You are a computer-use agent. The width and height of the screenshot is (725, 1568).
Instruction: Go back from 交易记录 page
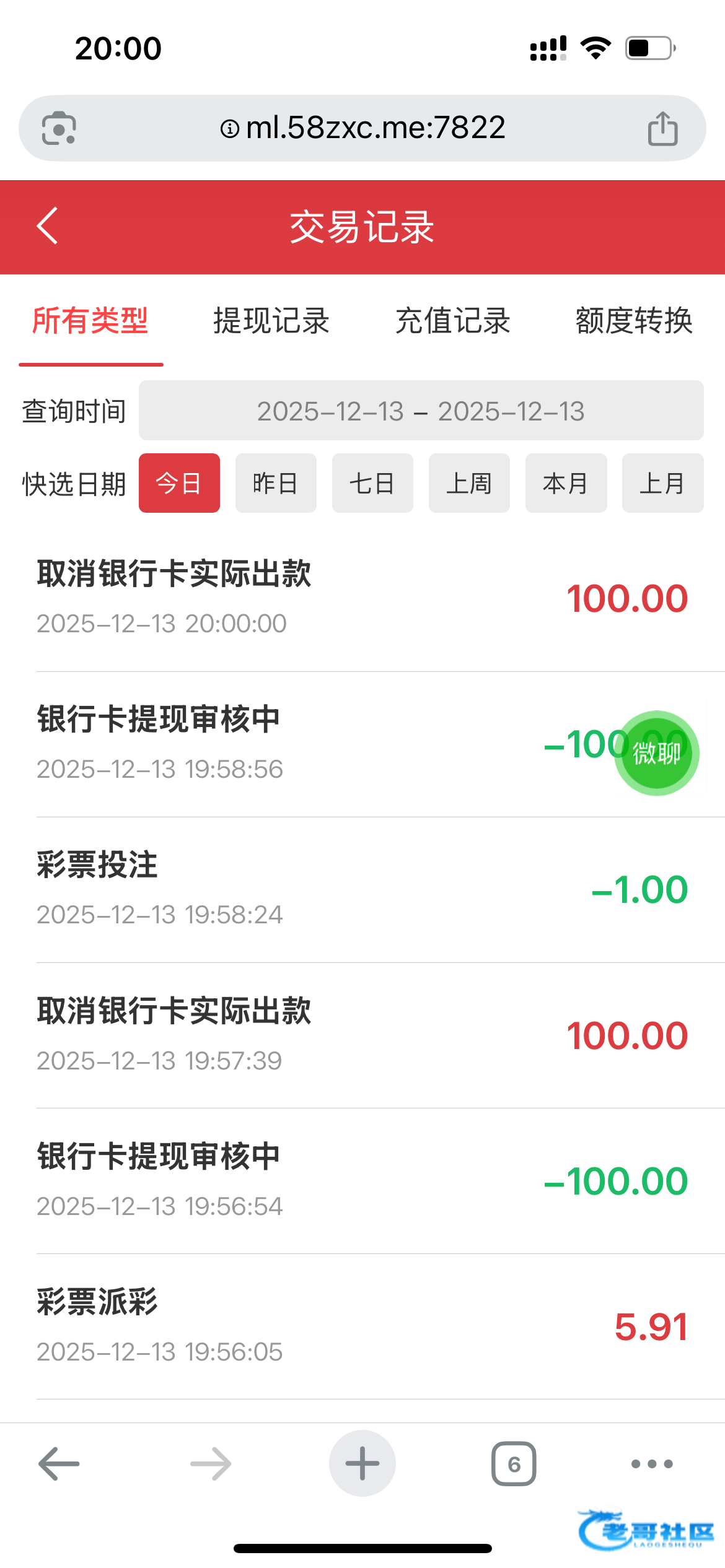47,226
